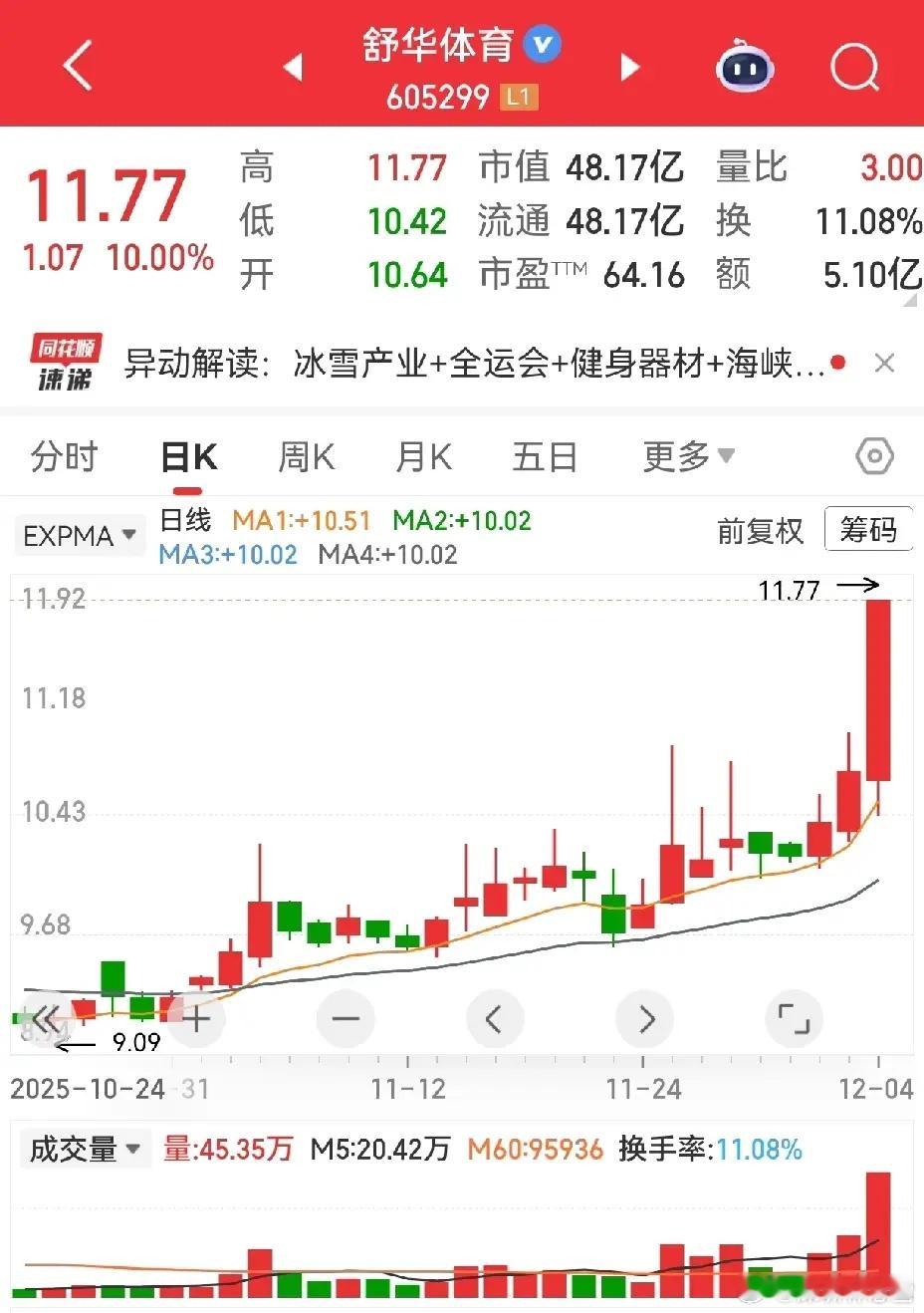Image resolution: width=924 pixels, height=1313 pixels.
Task: Change the 前复权 adjustment mode
Action: (x=760, y=531)
